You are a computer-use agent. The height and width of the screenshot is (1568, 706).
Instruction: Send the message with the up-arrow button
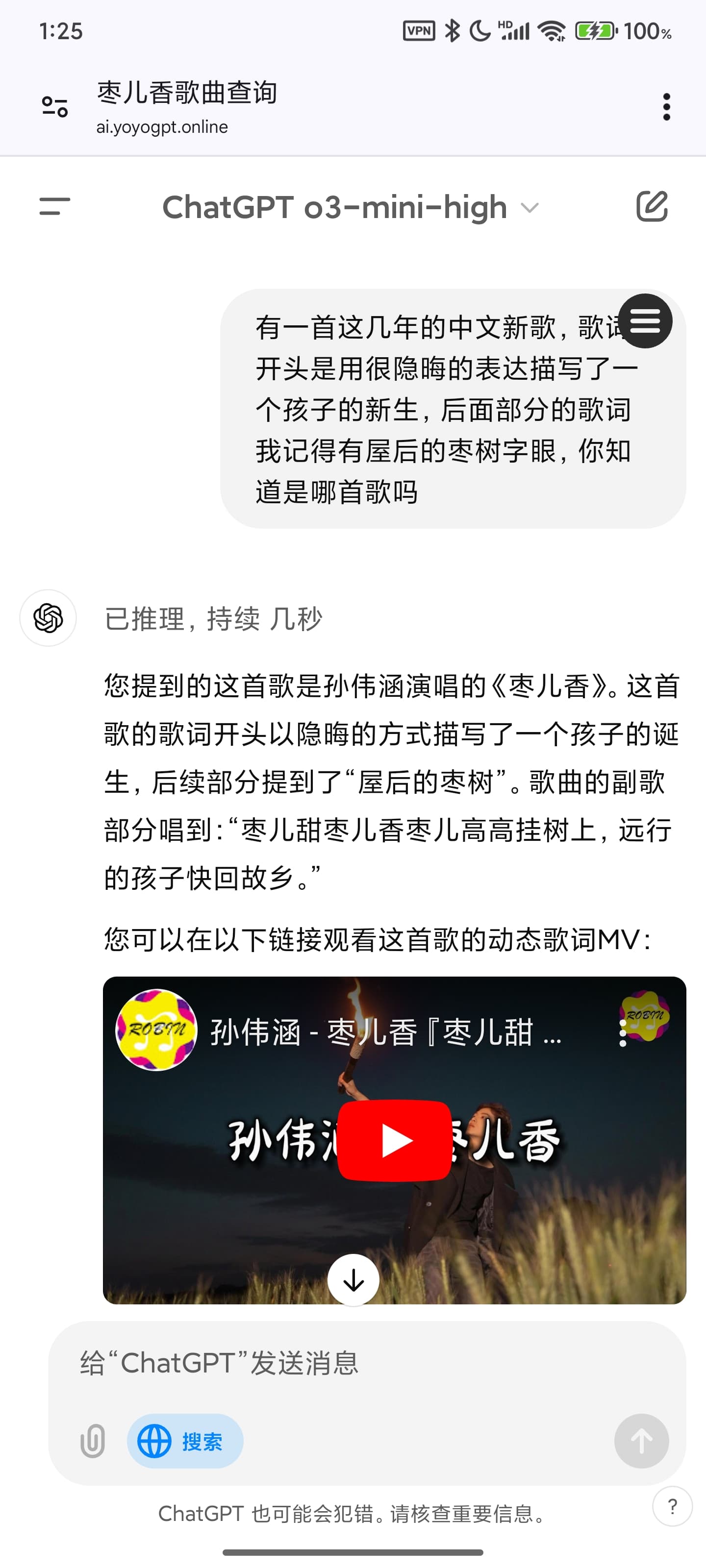click(641, 1441)
